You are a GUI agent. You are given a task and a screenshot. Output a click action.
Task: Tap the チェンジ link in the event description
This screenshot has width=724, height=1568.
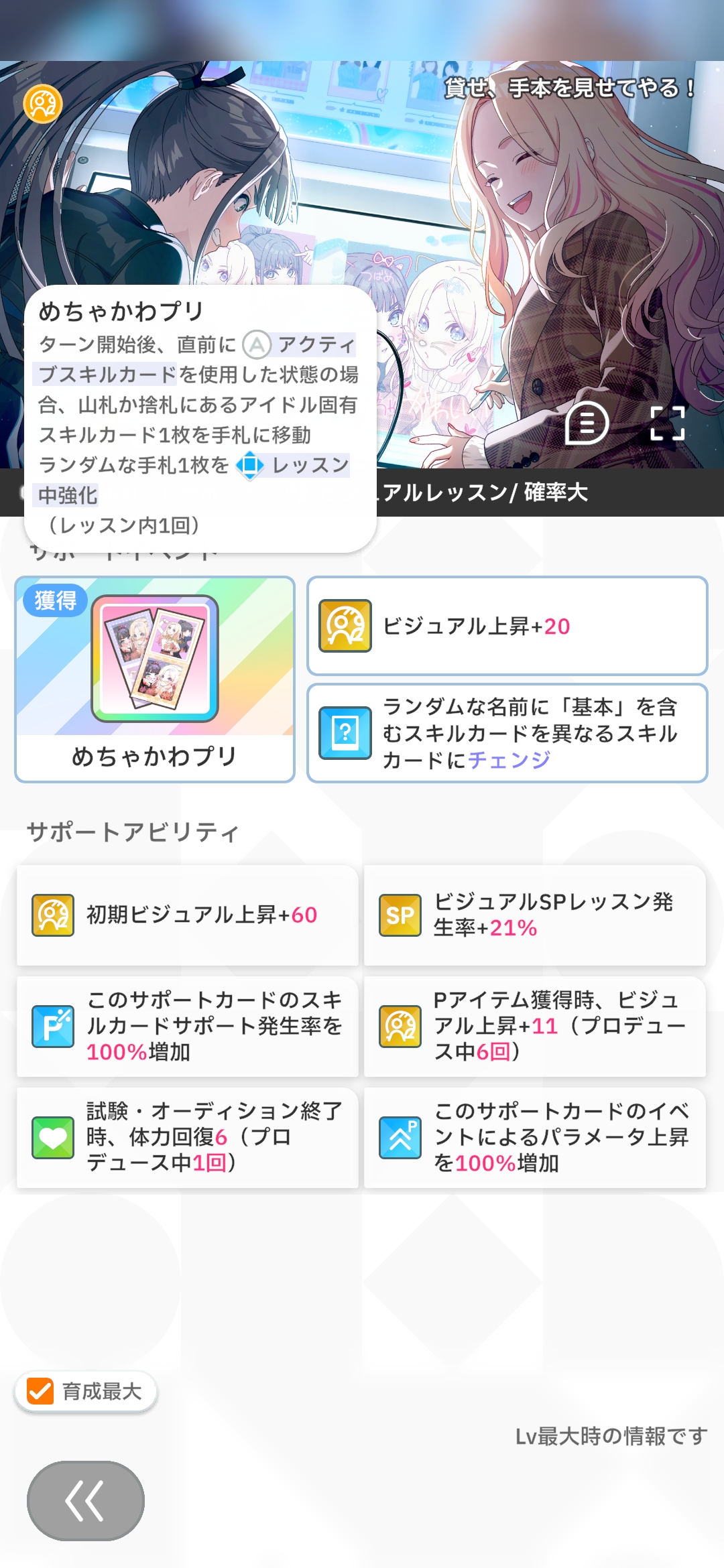(509, 759)
